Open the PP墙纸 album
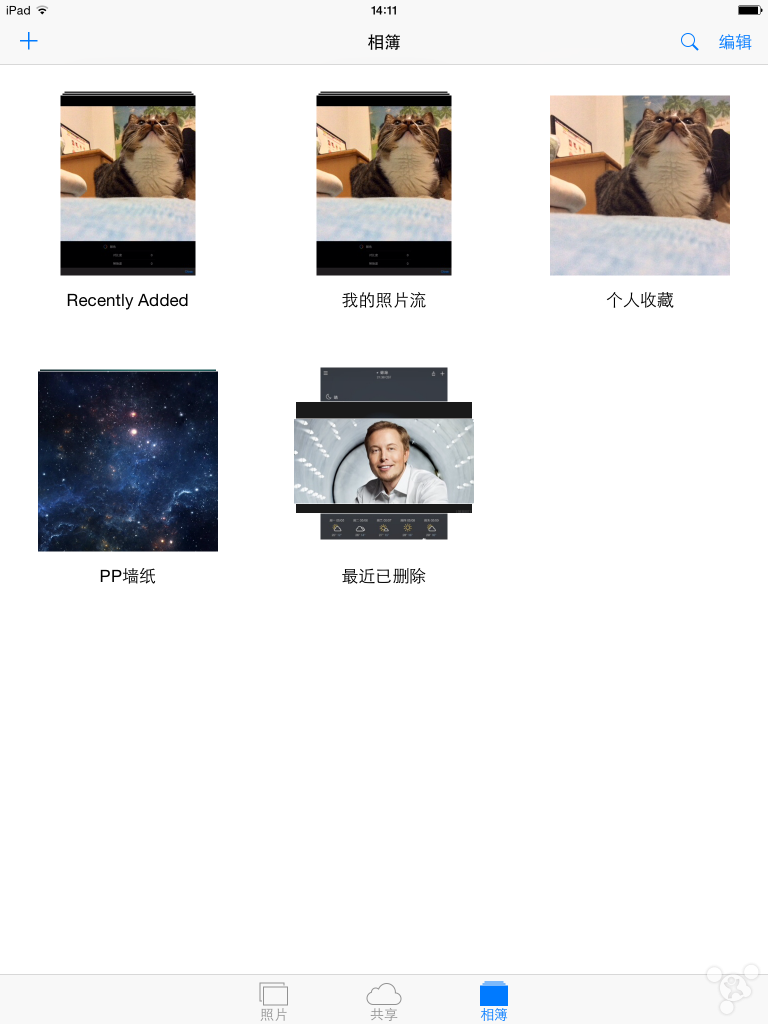This screenshot has height=1024, width=768. [x=128, y=460]
